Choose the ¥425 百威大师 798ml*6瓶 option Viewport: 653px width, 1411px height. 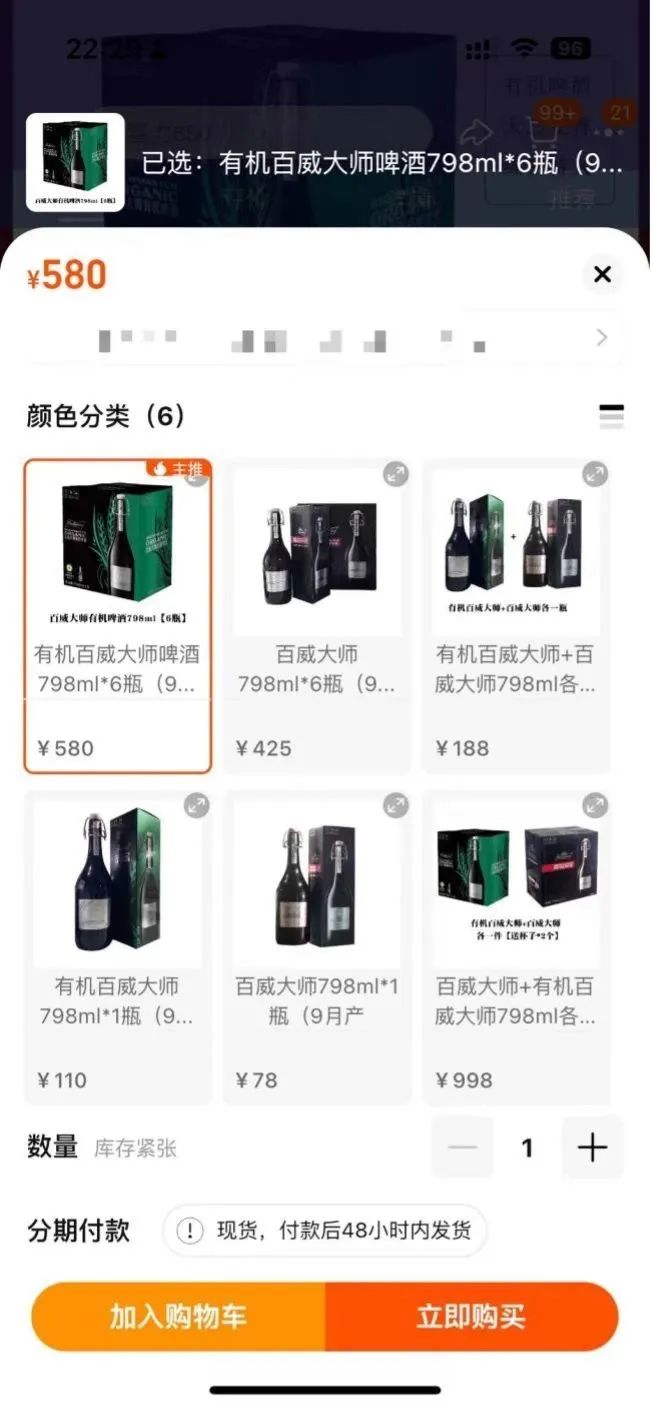pyautogui.click(x=316, y=616)
